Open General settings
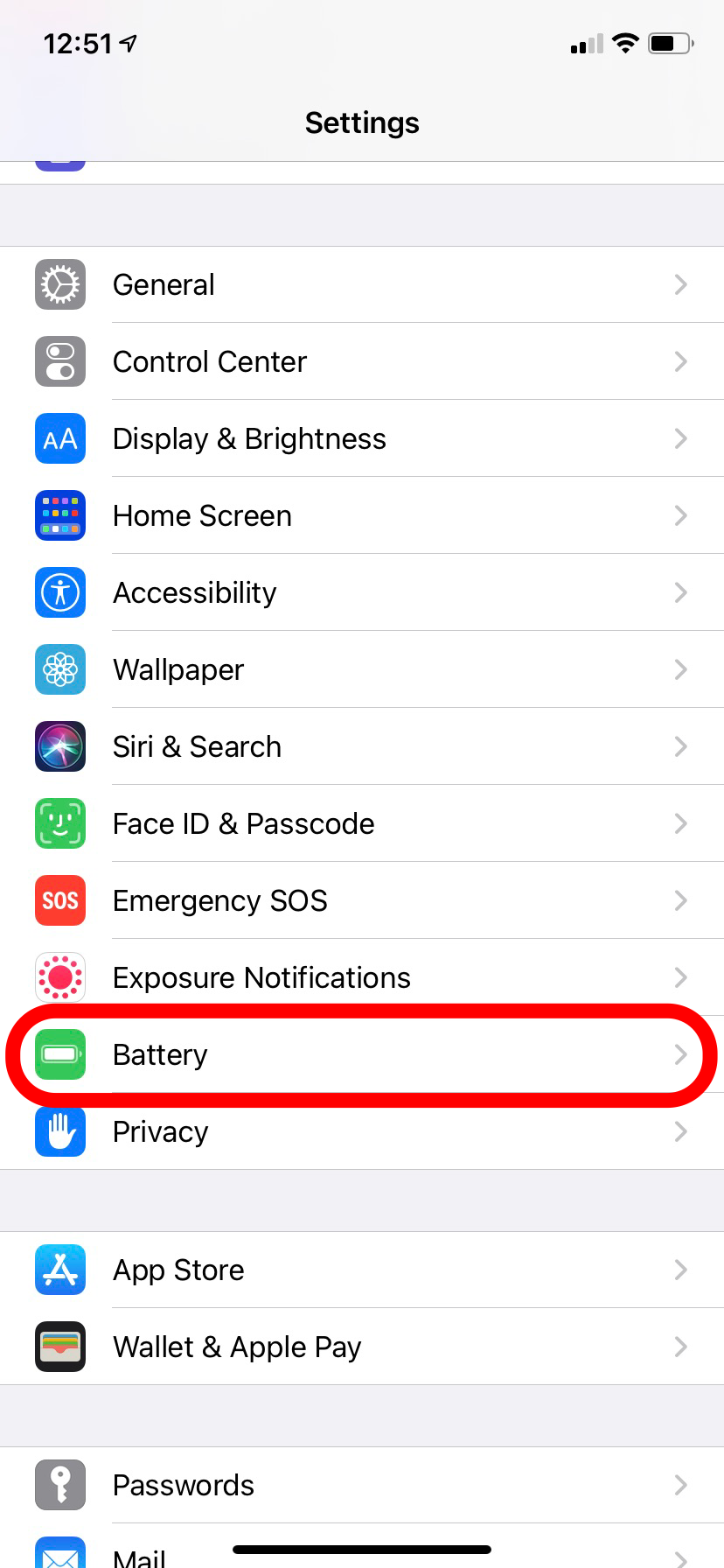This screenshot has height=1568, width=724. [362, 284]
